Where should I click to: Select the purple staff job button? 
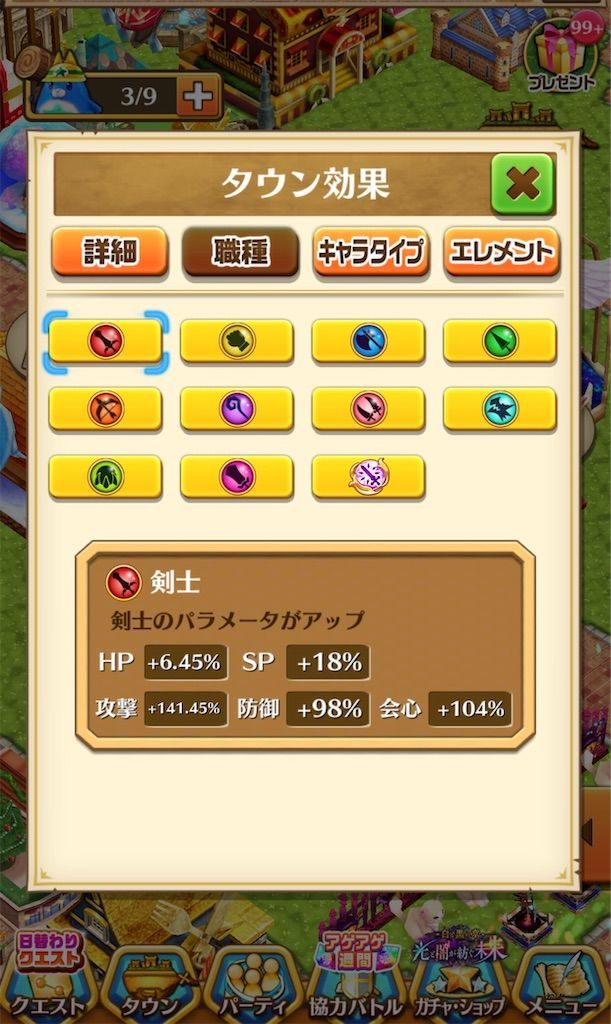pyautogui.click(x=237, y=409)
